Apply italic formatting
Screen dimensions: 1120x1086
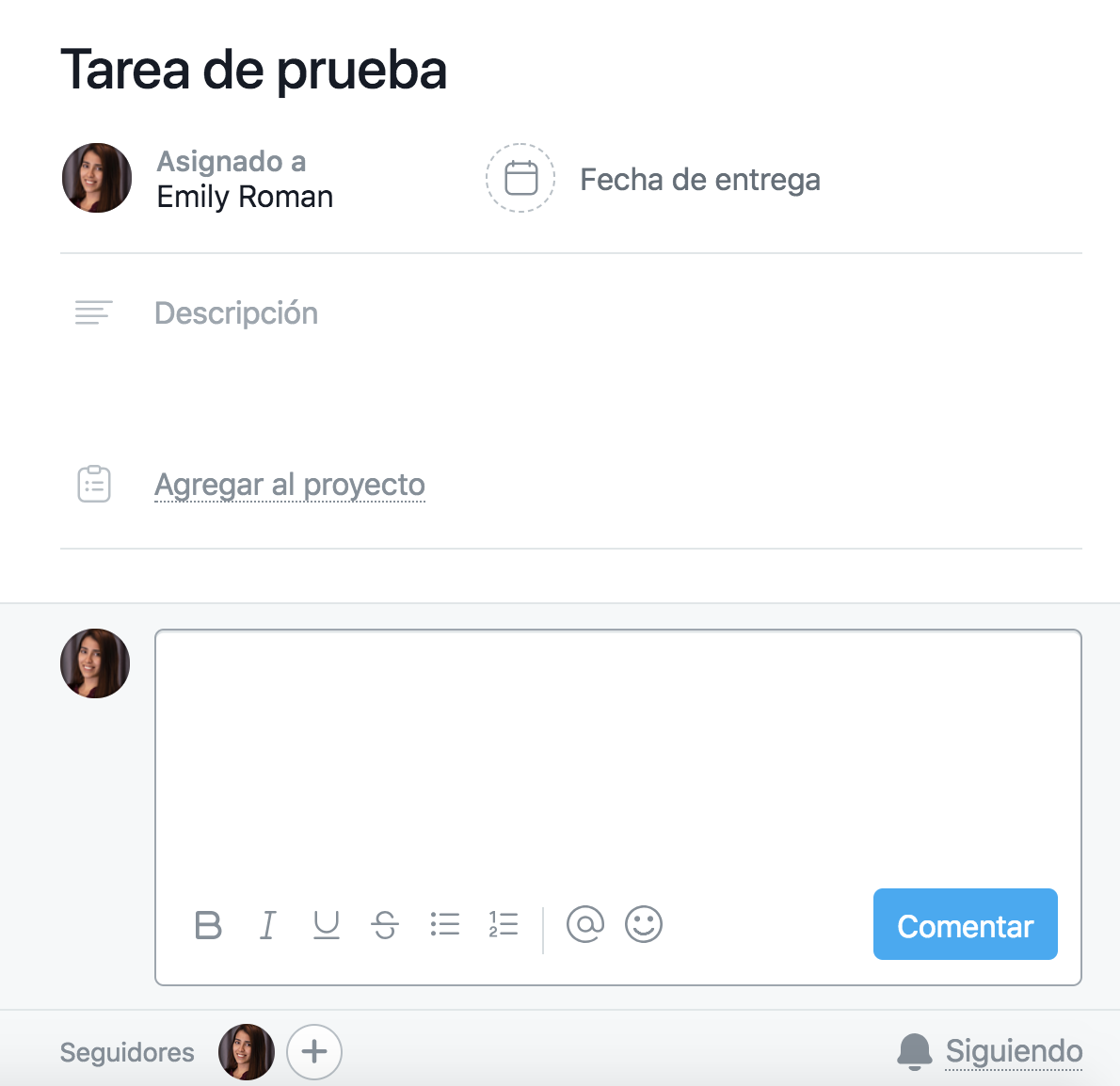click(x=268, y=925)
